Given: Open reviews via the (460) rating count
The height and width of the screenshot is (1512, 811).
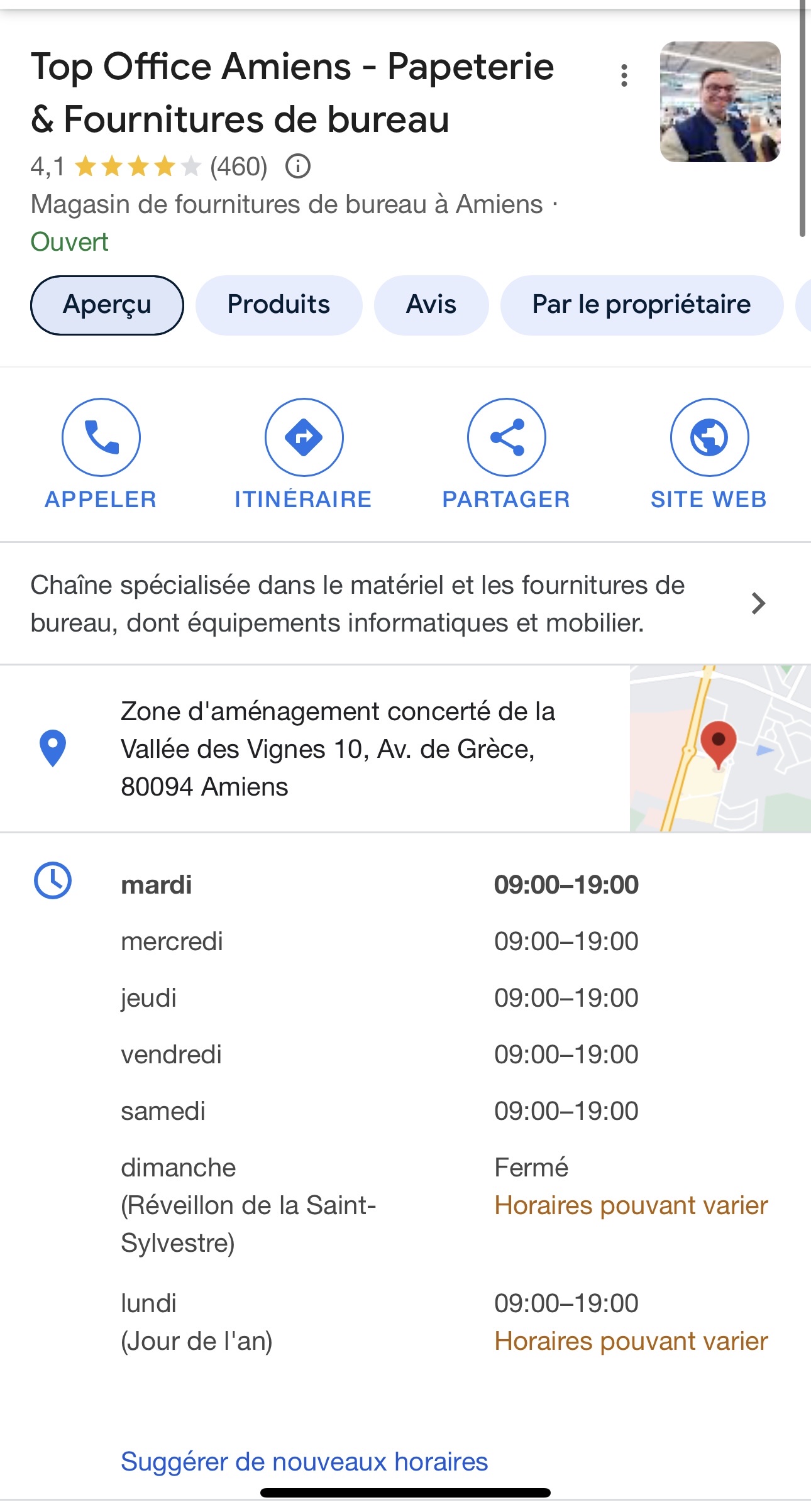Looking at the screenshot, I should (238, 167).
